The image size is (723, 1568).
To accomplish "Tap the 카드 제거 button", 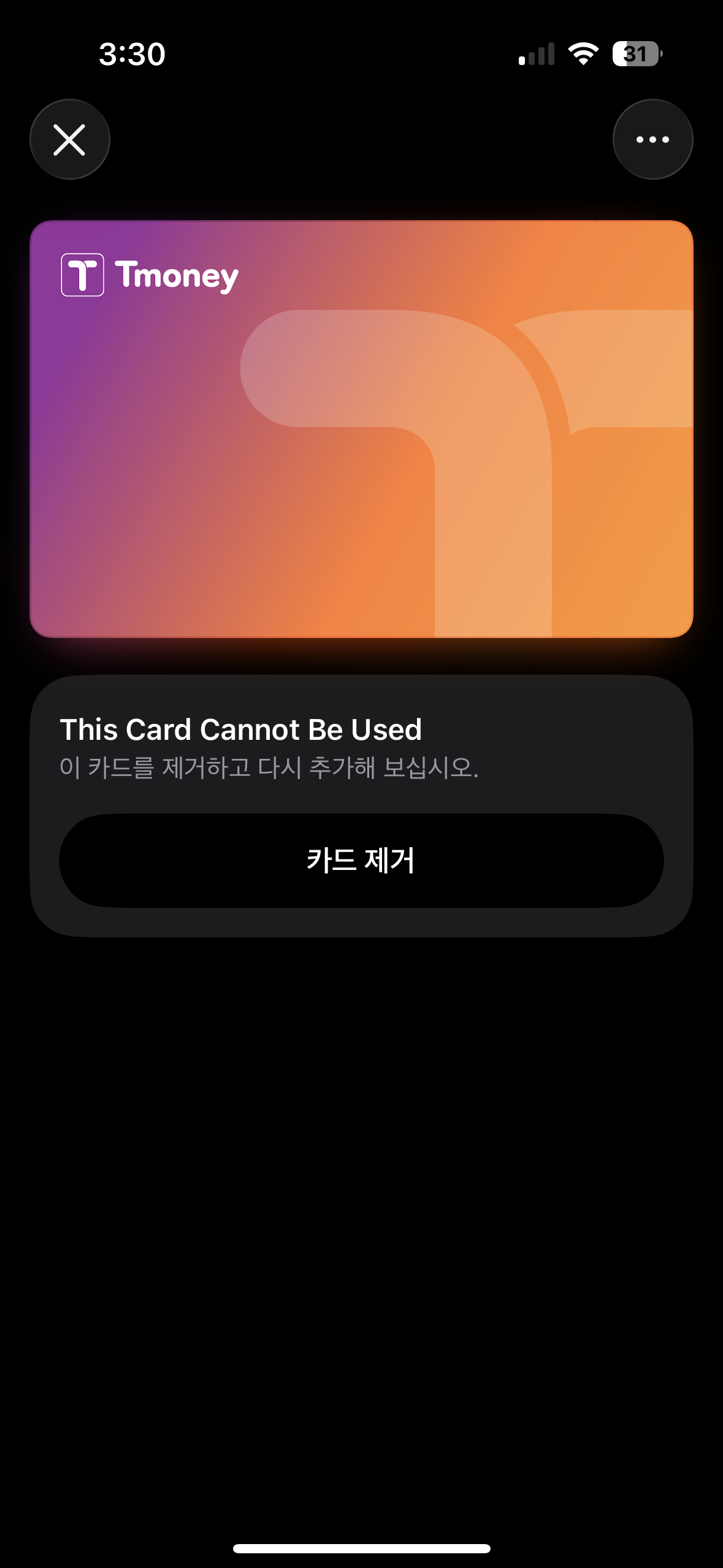I will [x=361, y=860].
